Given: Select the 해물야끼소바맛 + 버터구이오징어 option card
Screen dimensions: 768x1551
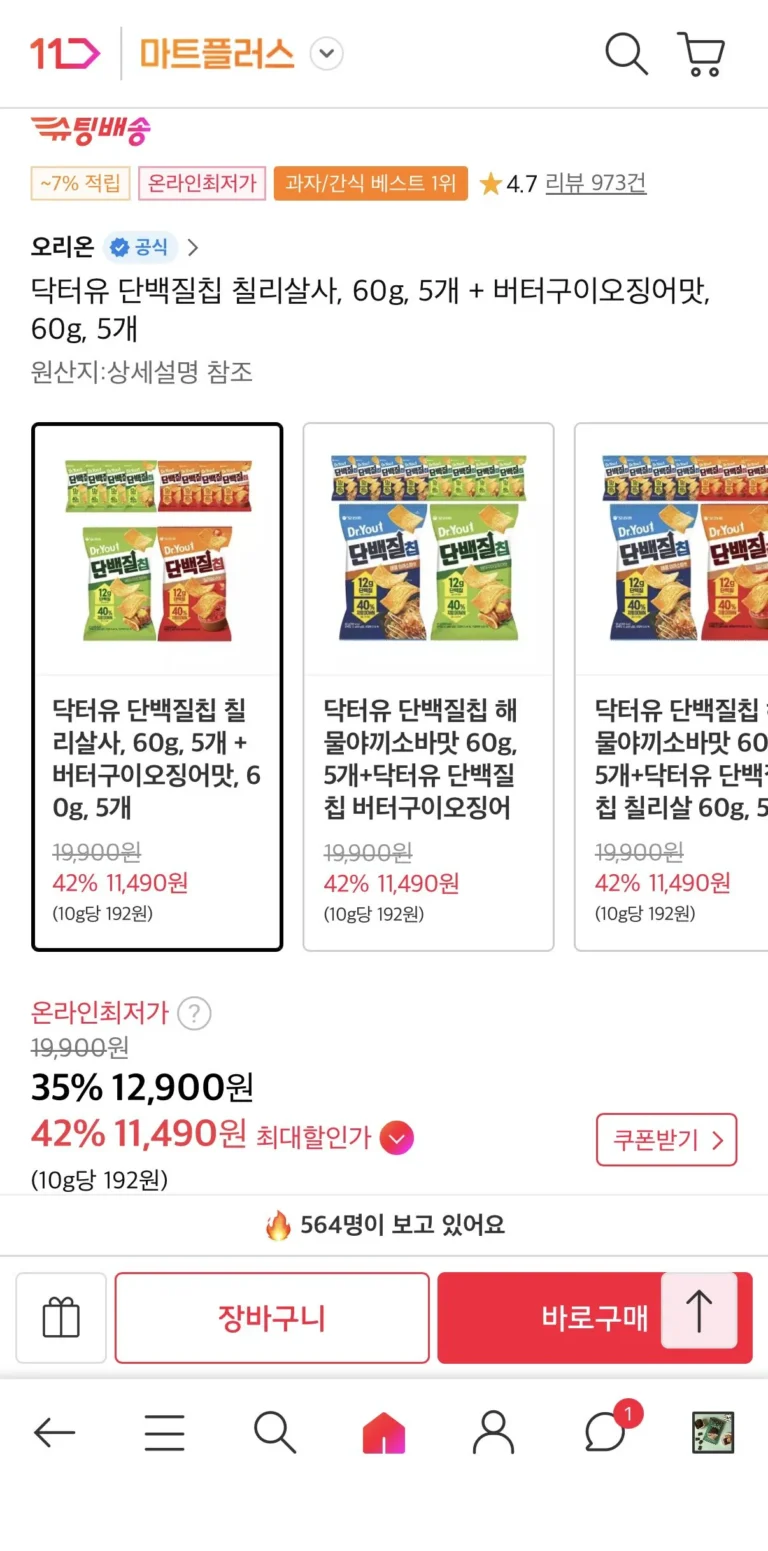Looking at the screenshot, I should [428, 686].
